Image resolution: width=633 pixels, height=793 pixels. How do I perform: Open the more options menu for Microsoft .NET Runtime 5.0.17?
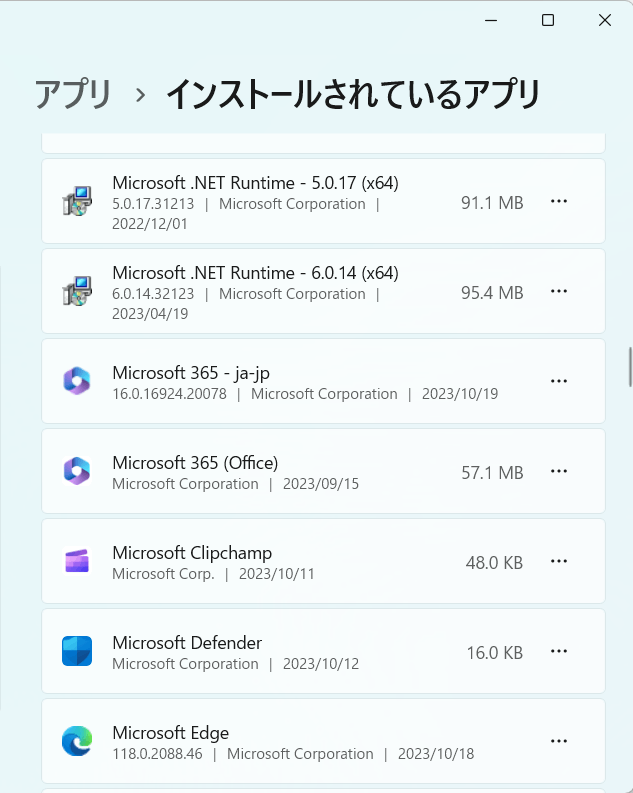coord(559,201)
